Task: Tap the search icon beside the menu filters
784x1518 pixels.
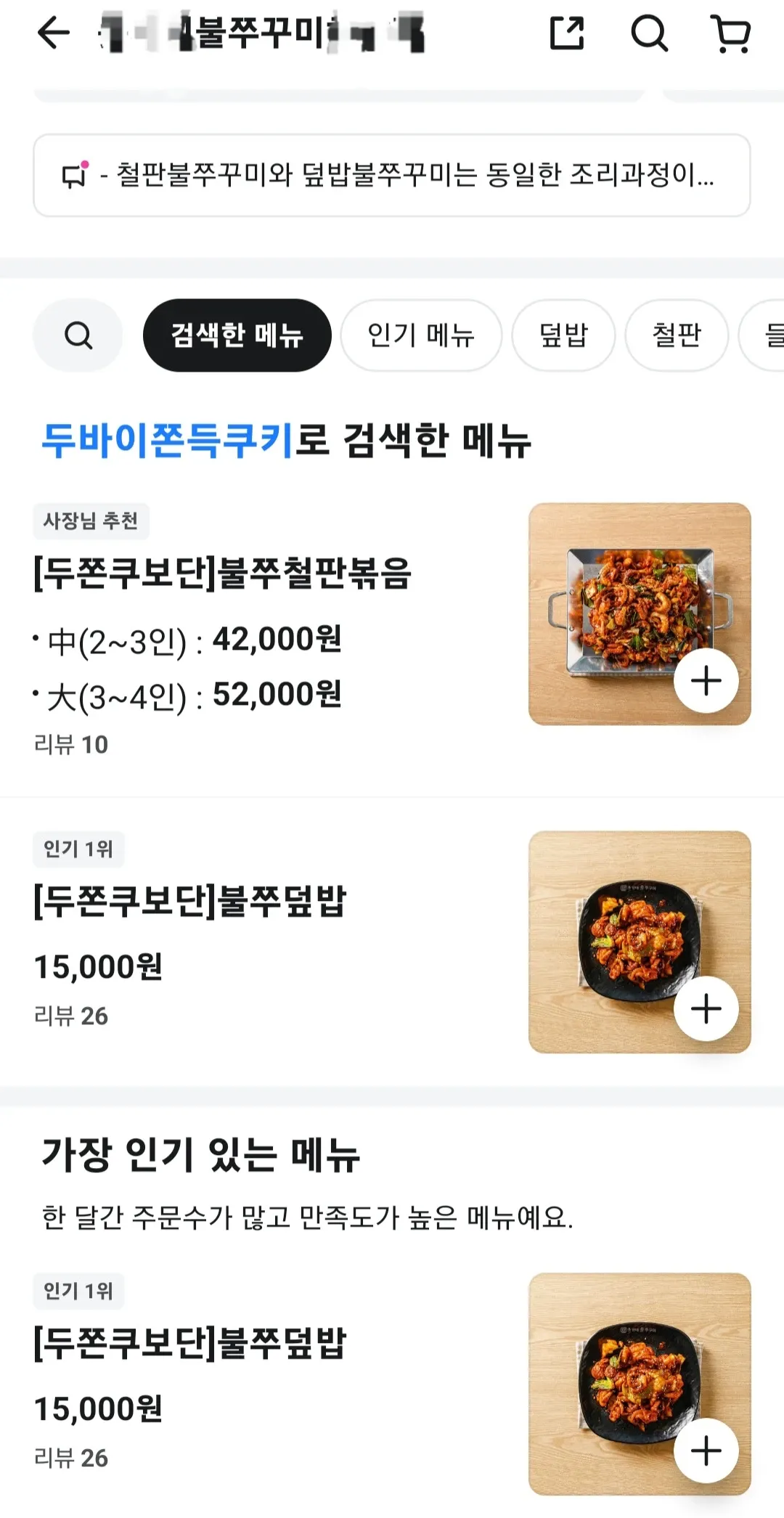Action: [x=77, y=335]
